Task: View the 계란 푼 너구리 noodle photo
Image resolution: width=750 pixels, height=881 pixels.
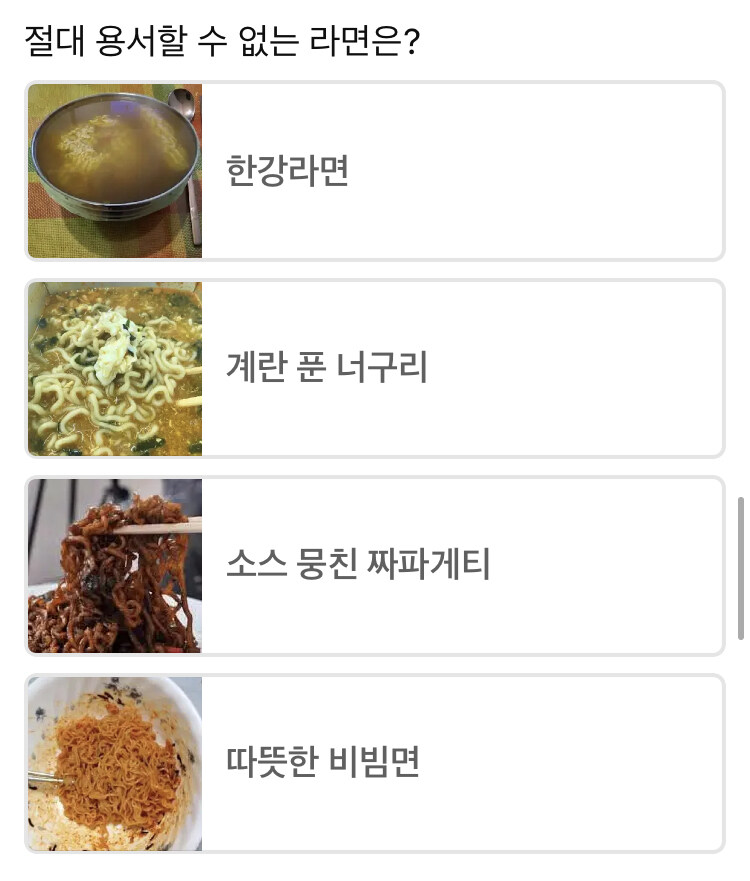Action: [113, 368]
